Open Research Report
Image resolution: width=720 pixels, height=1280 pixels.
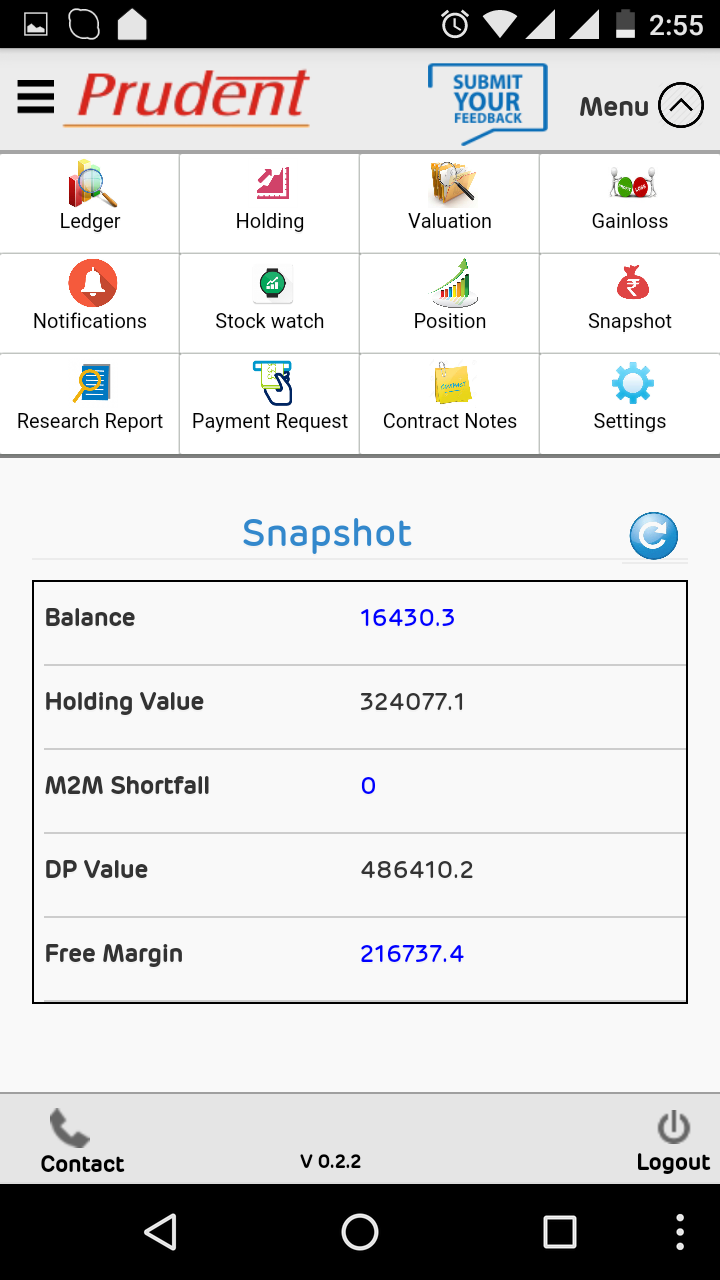(90, 403)
